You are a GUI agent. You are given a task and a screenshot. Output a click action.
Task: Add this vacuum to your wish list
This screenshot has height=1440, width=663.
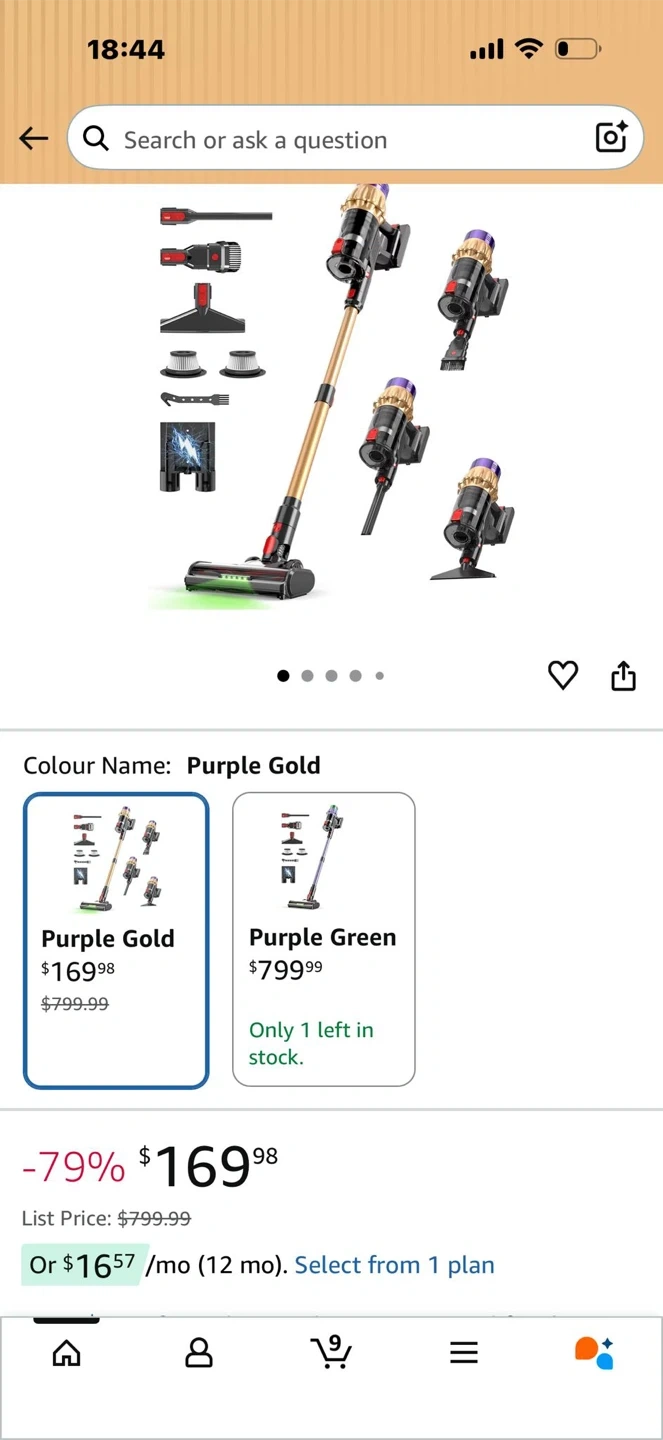(563, 676)
